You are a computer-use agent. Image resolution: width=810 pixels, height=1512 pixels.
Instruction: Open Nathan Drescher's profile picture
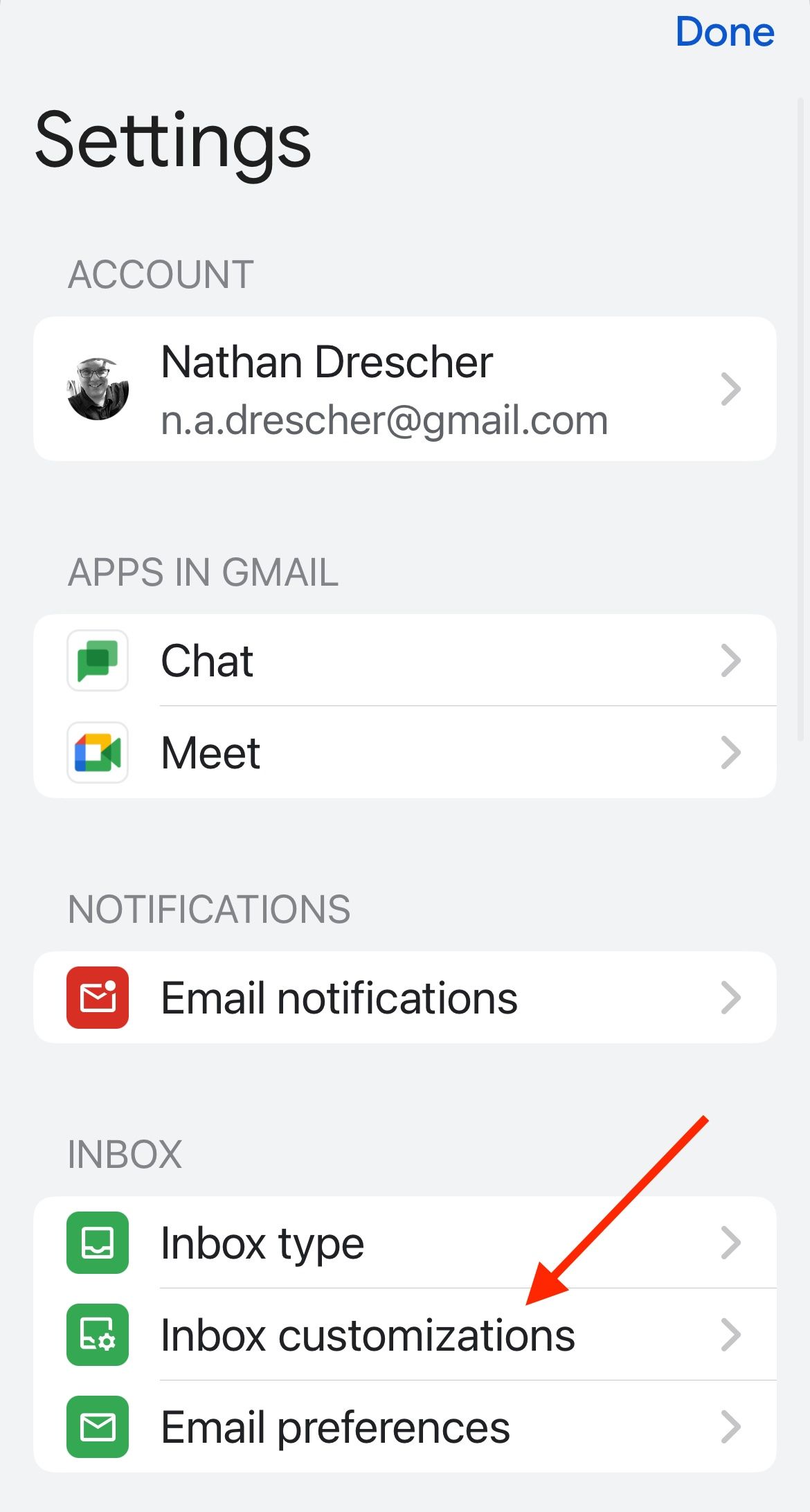tap(99, 389)
